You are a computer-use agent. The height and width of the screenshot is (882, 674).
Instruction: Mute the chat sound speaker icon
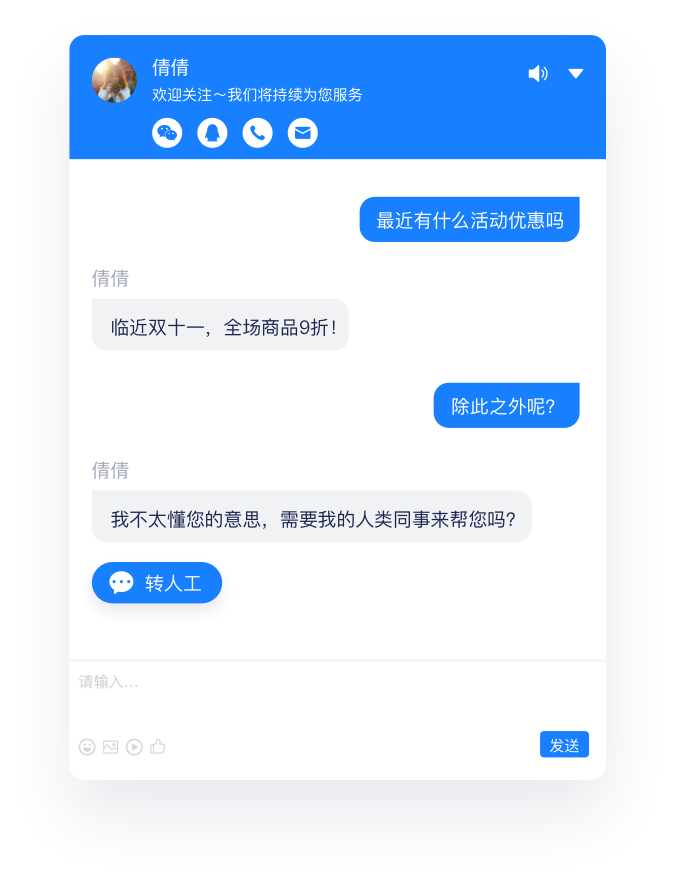(538, 74)
